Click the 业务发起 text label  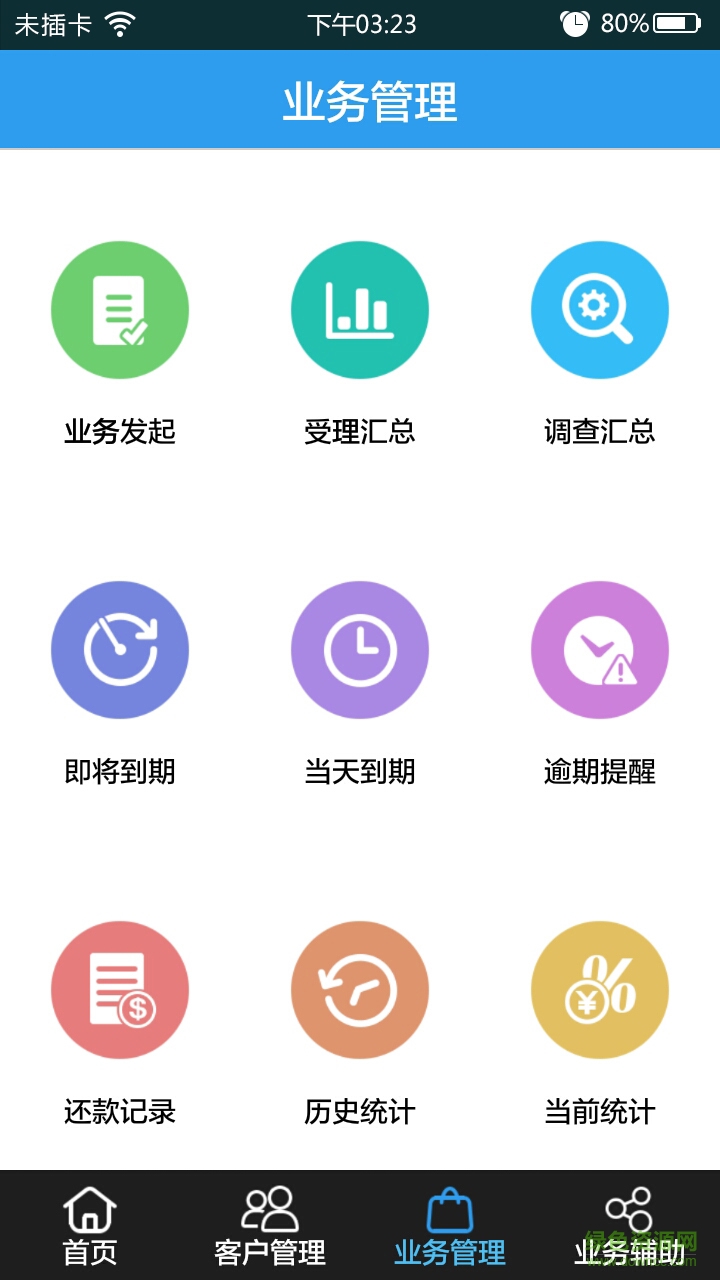click(120, 432)
